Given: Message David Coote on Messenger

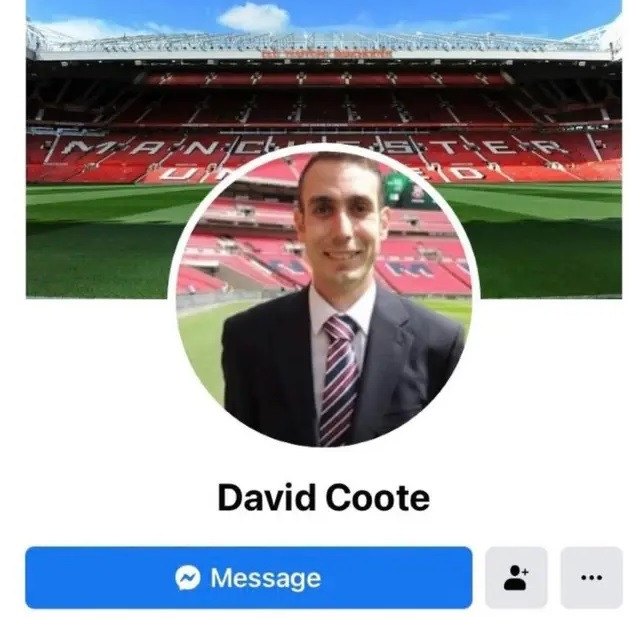Looking at the screenshot, I should (x=248, y=578).
